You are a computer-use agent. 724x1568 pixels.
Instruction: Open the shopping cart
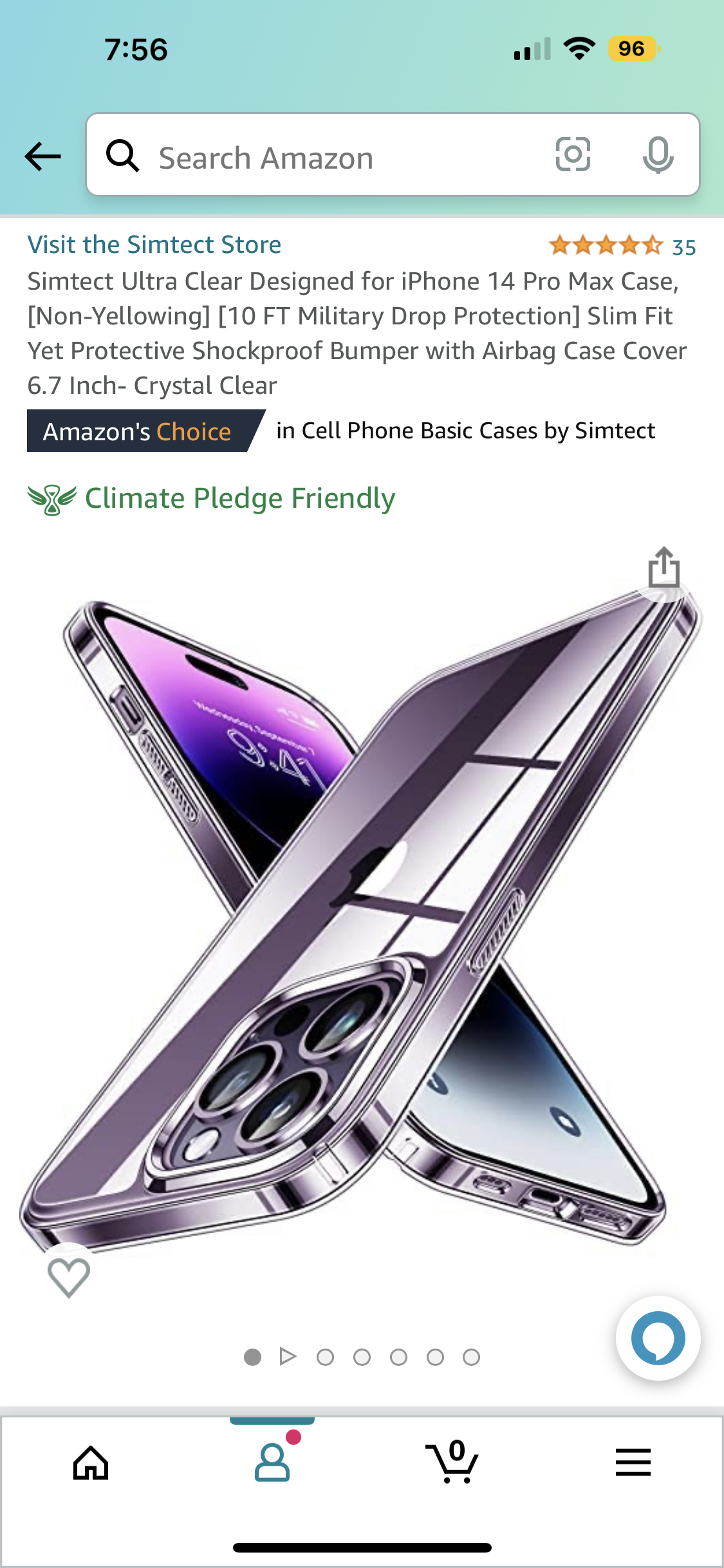pyautogui.click(x=453, y=1462)
